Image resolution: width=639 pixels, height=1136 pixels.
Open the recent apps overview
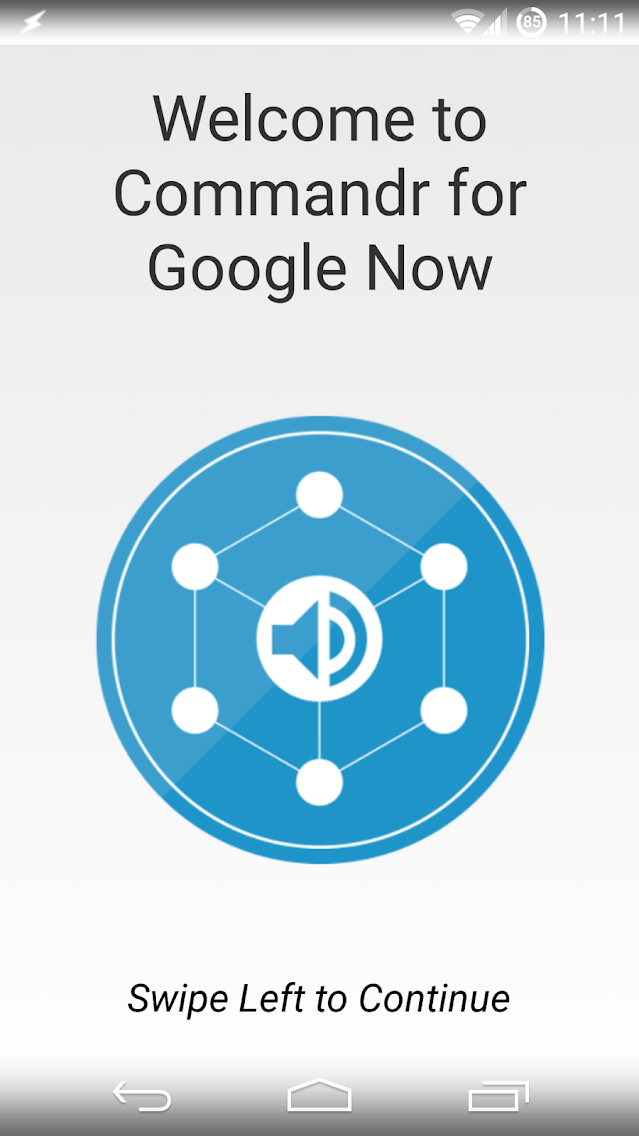coord(497,1096)
